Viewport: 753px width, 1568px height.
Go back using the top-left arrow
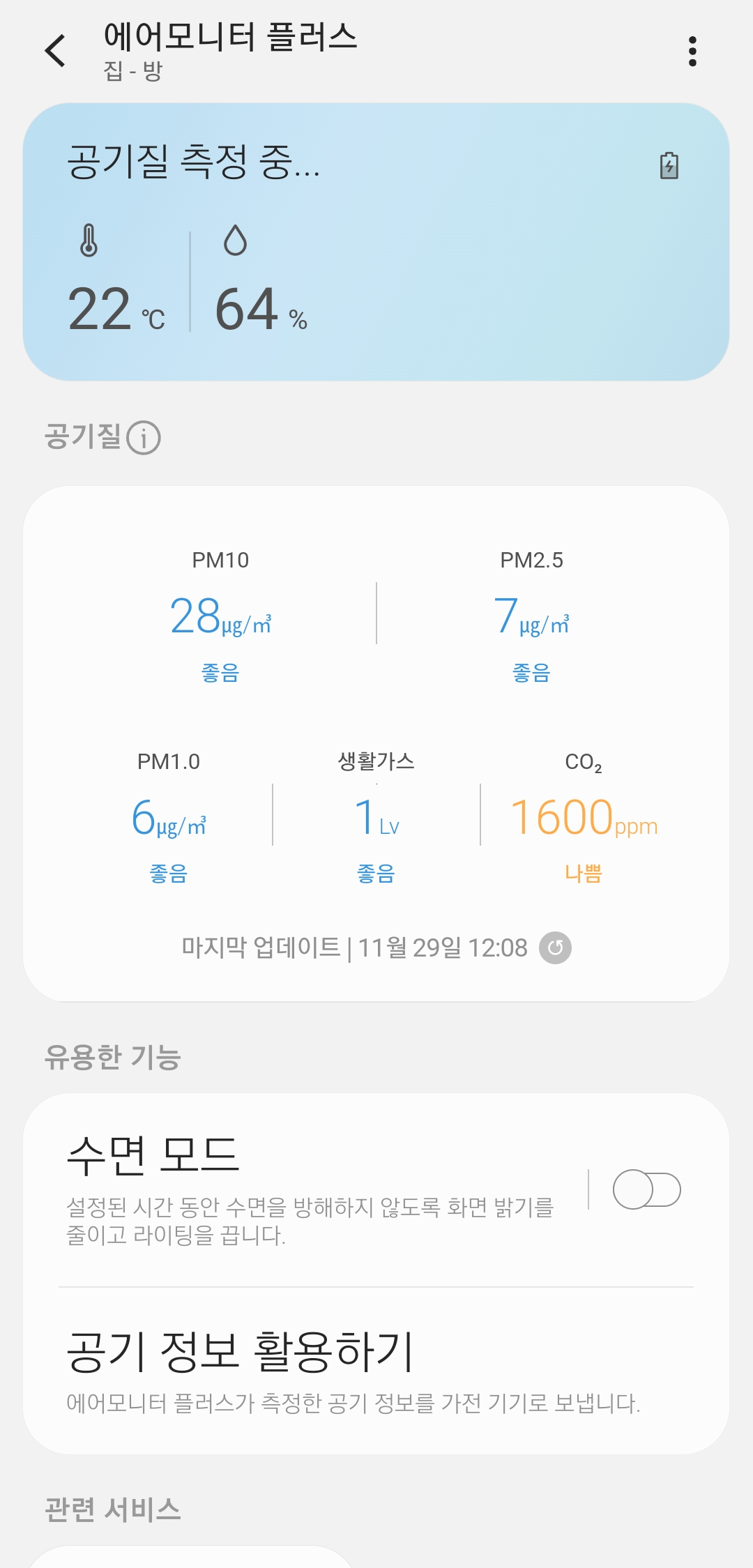tap(55, 51)
